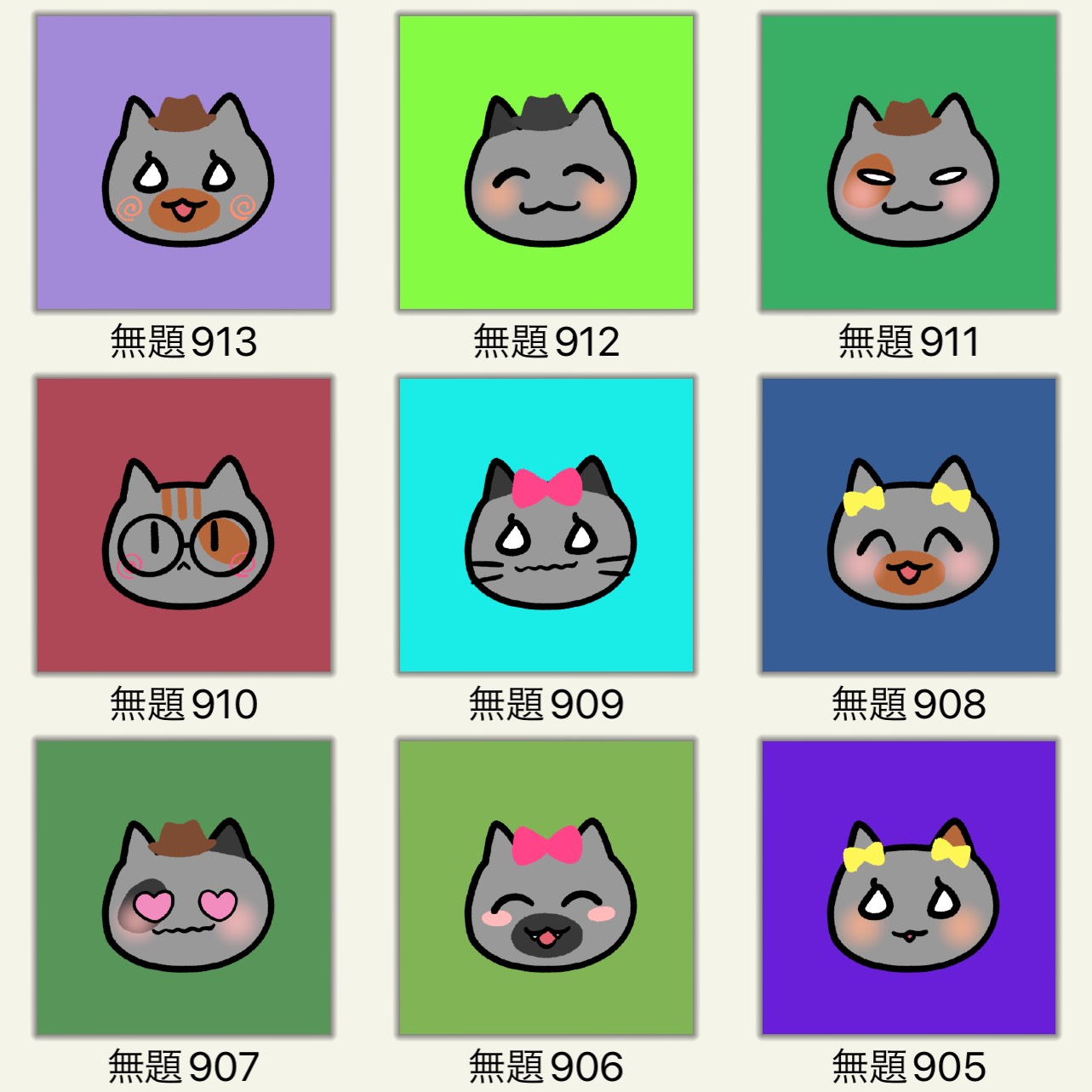Select the 無題 907 heart-eyed cat drawing
The width and height of the screenshot is (1092, 1092).
[184, 888]
